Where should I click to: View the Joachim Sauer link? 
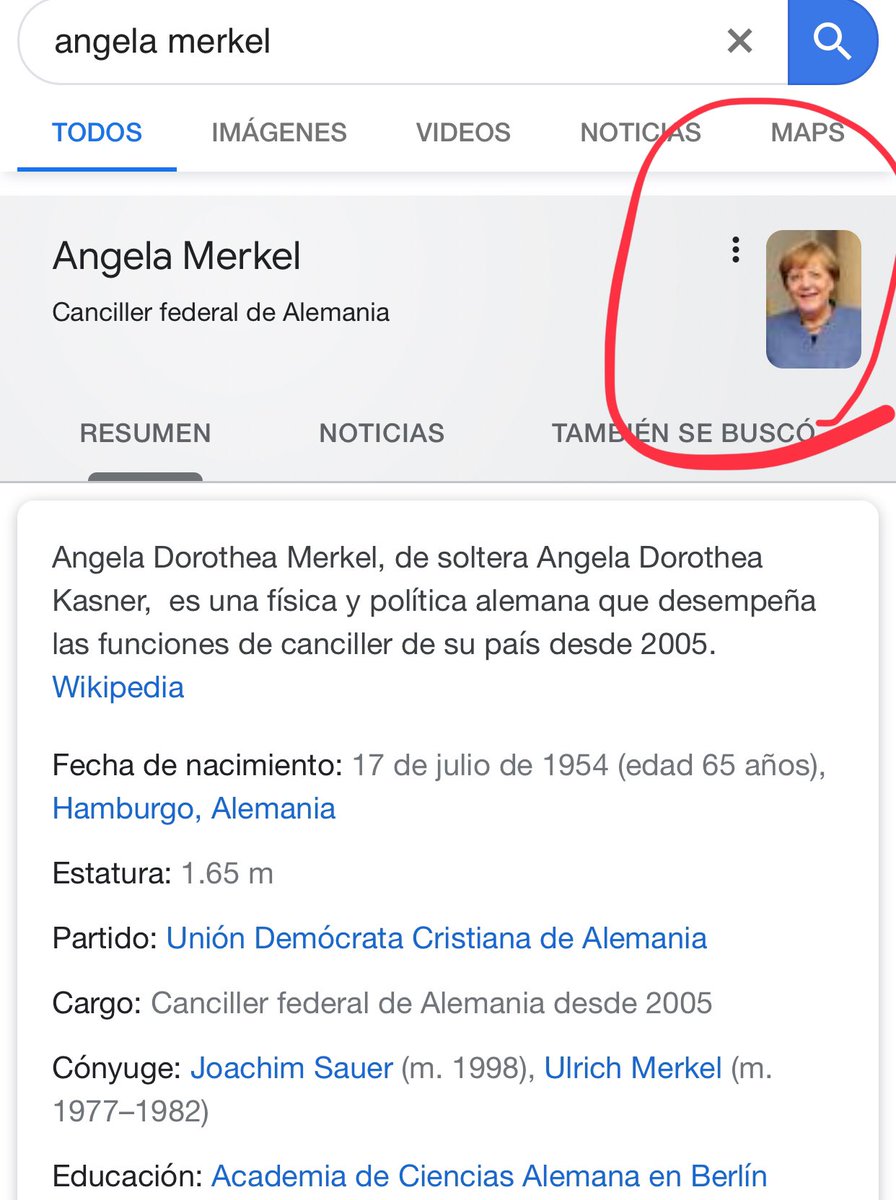click(292, 1068)
